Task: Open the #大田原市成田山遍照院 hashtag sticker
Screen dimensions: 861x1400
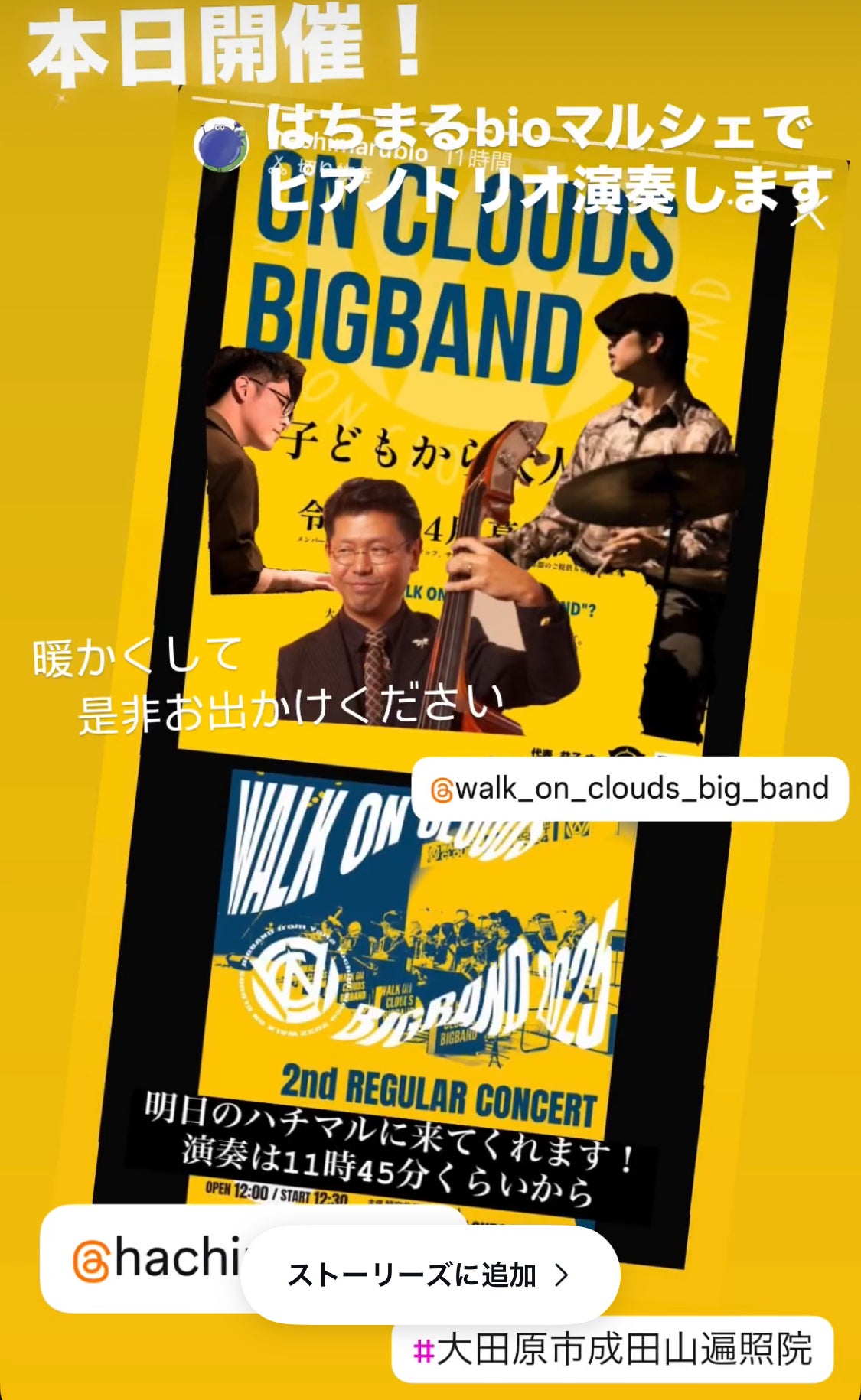Action: pos(612,1350)
